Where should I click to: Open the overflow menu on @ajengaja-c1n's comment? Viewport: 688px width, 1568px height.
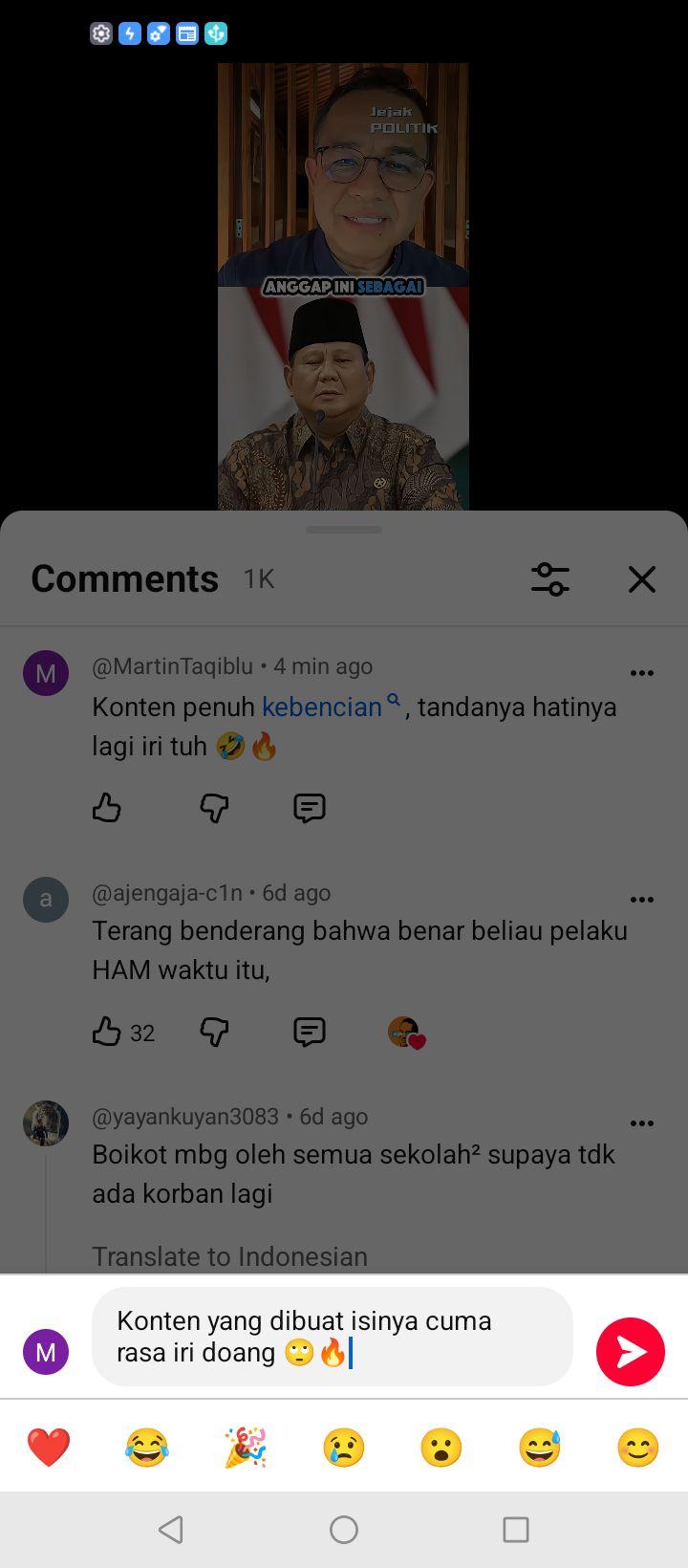point(642,900)
